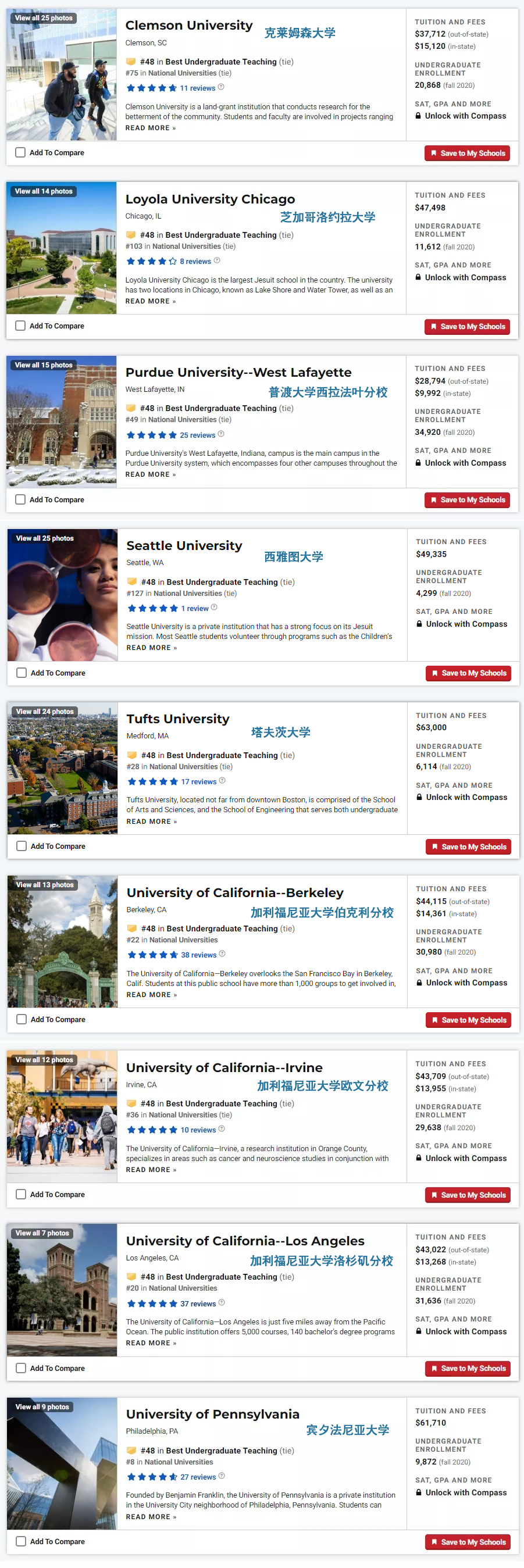This screenshot has height=1568, width=524.
Task: Save UC Irvine to My Schools
Action: click(468, 1195)
